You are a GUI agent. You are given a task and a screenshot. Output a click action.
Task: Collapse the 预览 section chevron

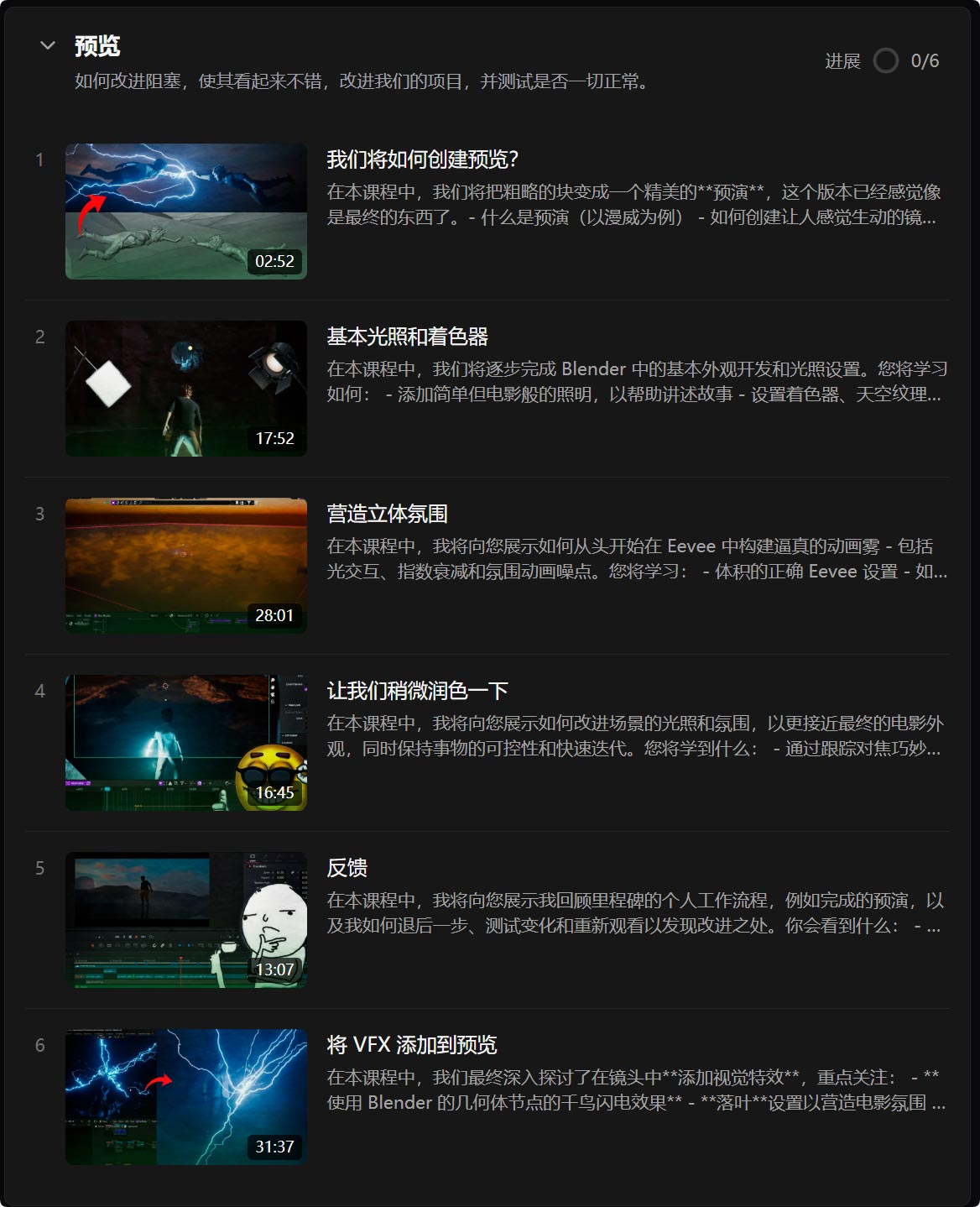point(48,45)
